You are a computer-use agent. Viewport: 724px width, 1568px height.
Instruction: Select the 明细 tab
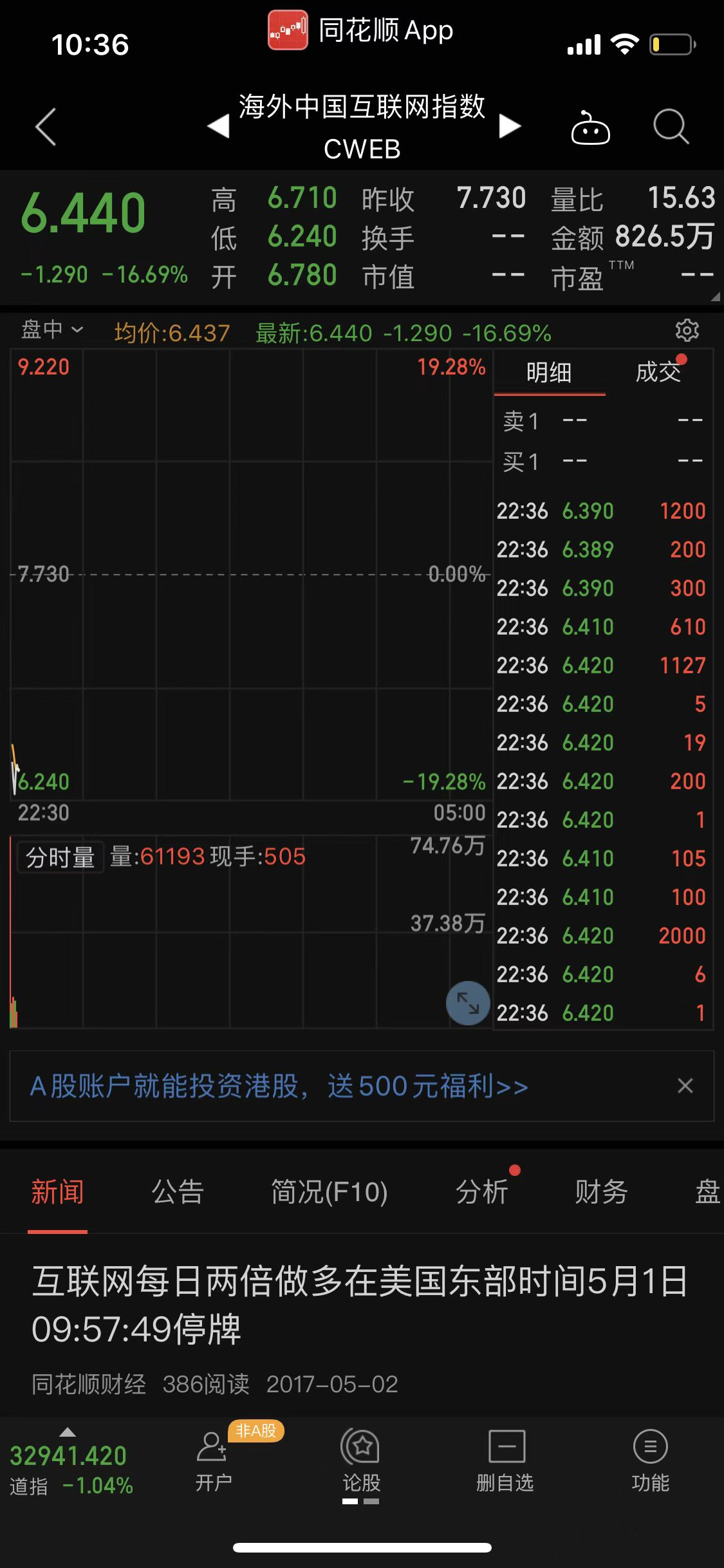pos(549,373)
